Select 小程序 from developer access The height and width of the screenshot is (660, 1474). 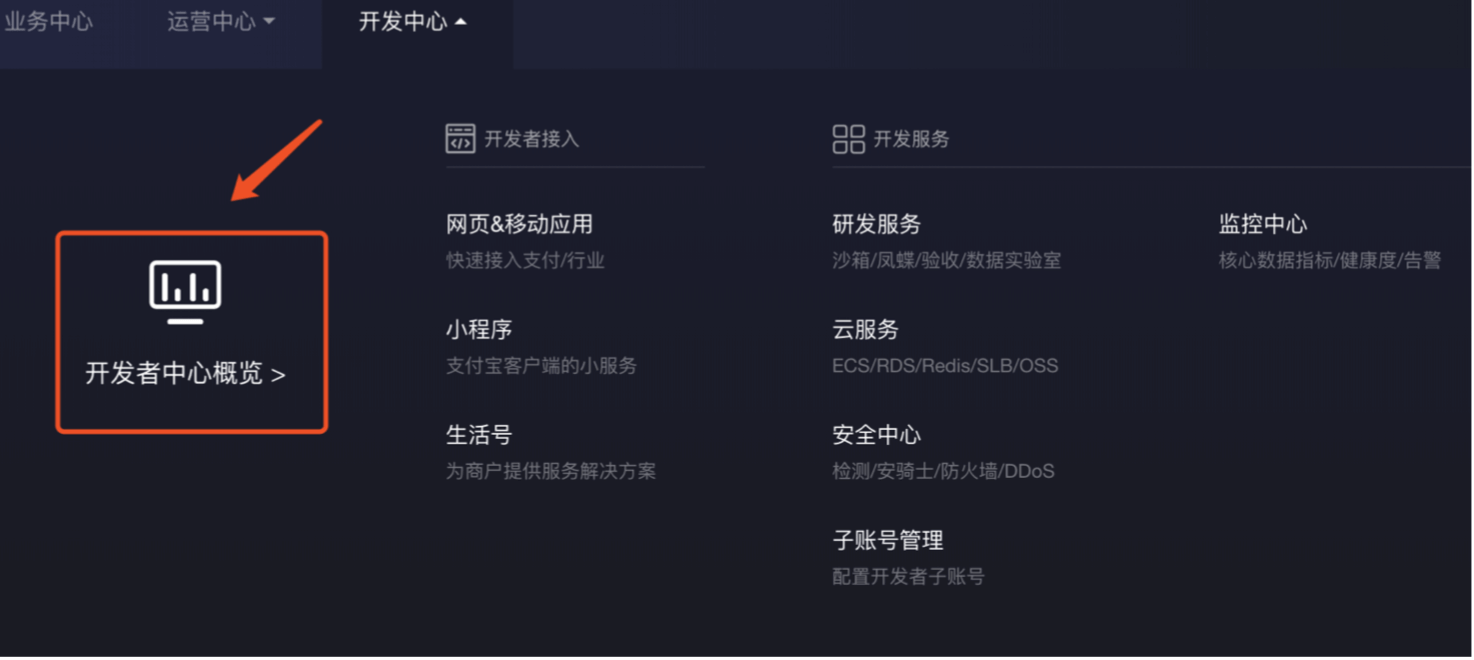pyautogui.click(x=479, y=330)
